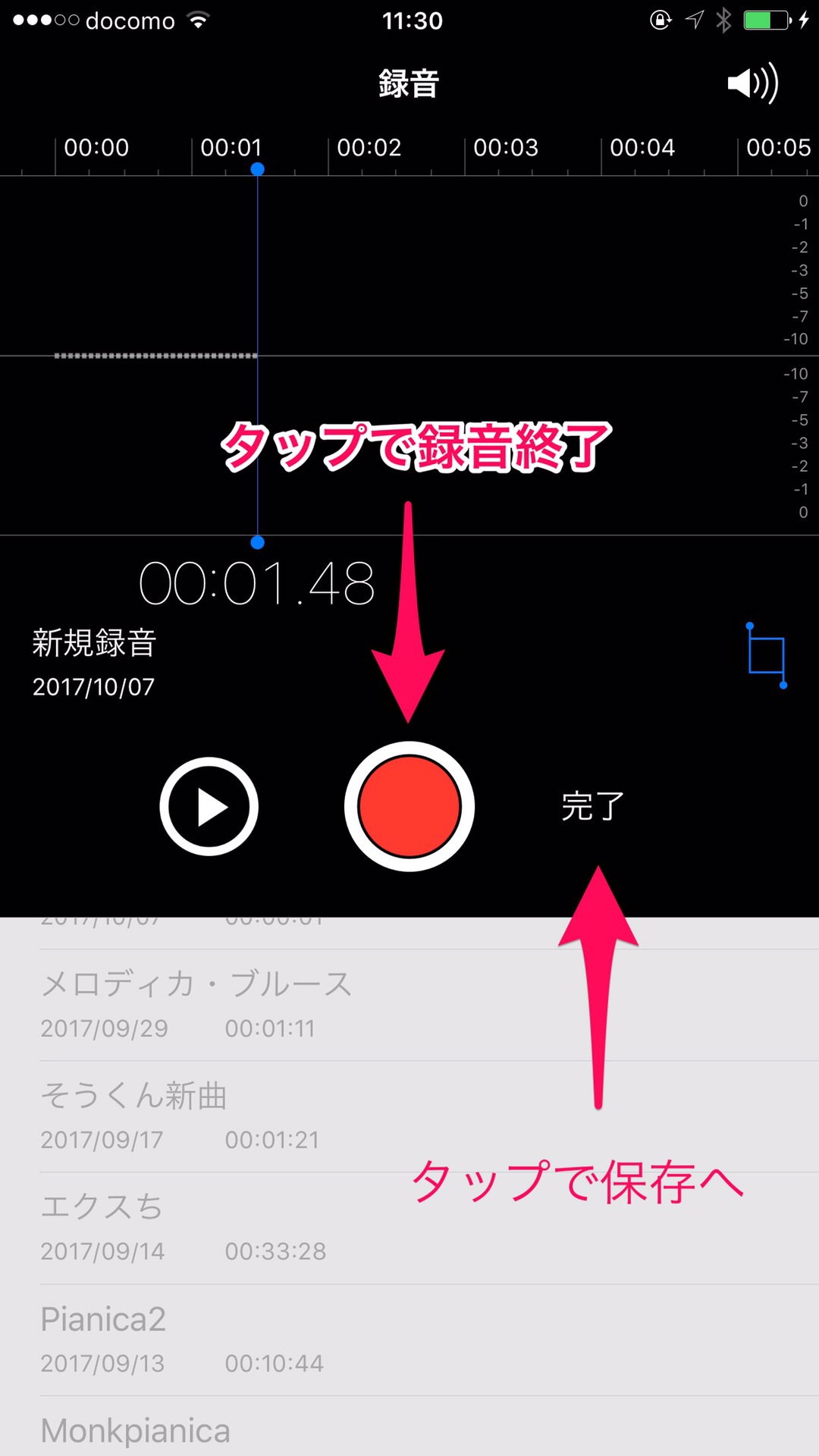Play the new recording
The height and width of the screenshot is (1456, 819).
point(209,806)
